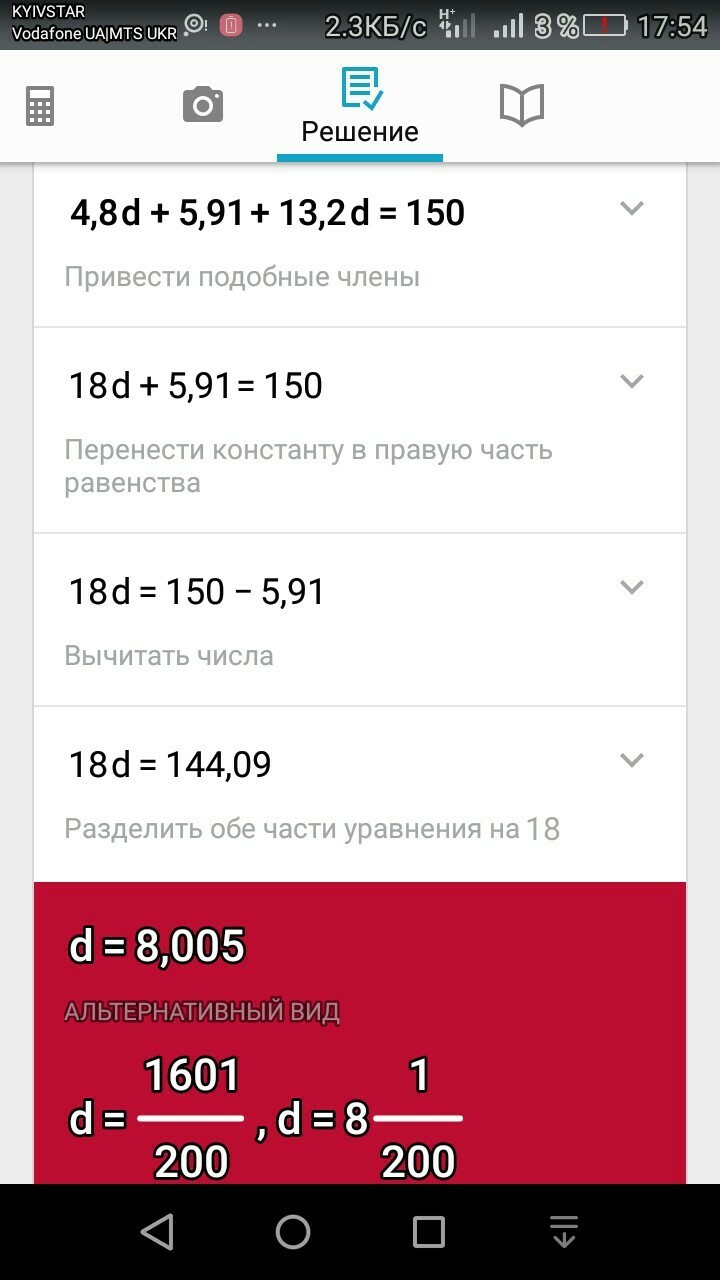
Task: Expand the step 18d = 150 − 5,91
Action: pos(631,587)
